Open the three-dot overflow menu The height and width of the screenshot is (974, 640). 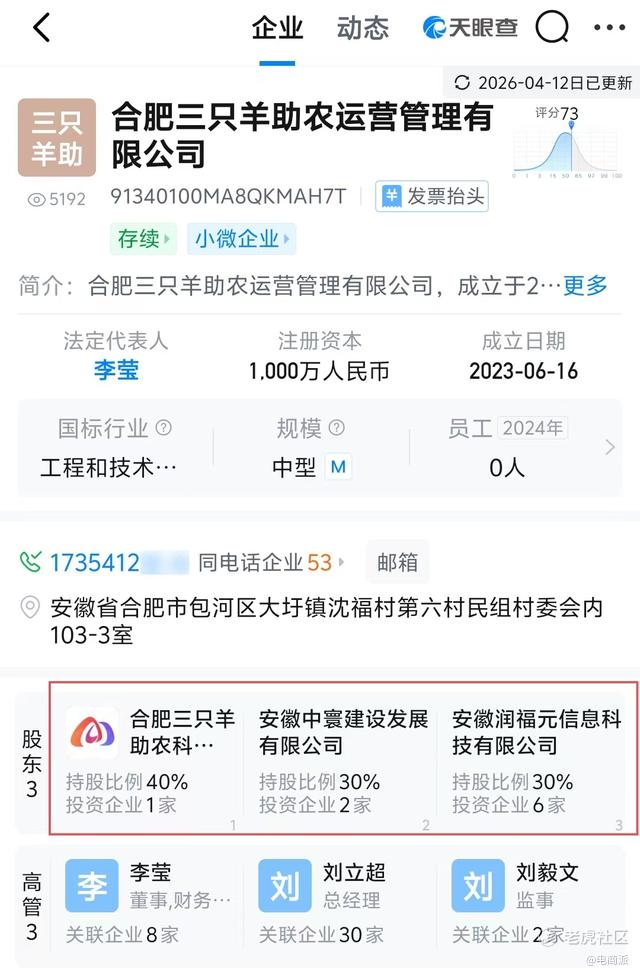point(610,27)
